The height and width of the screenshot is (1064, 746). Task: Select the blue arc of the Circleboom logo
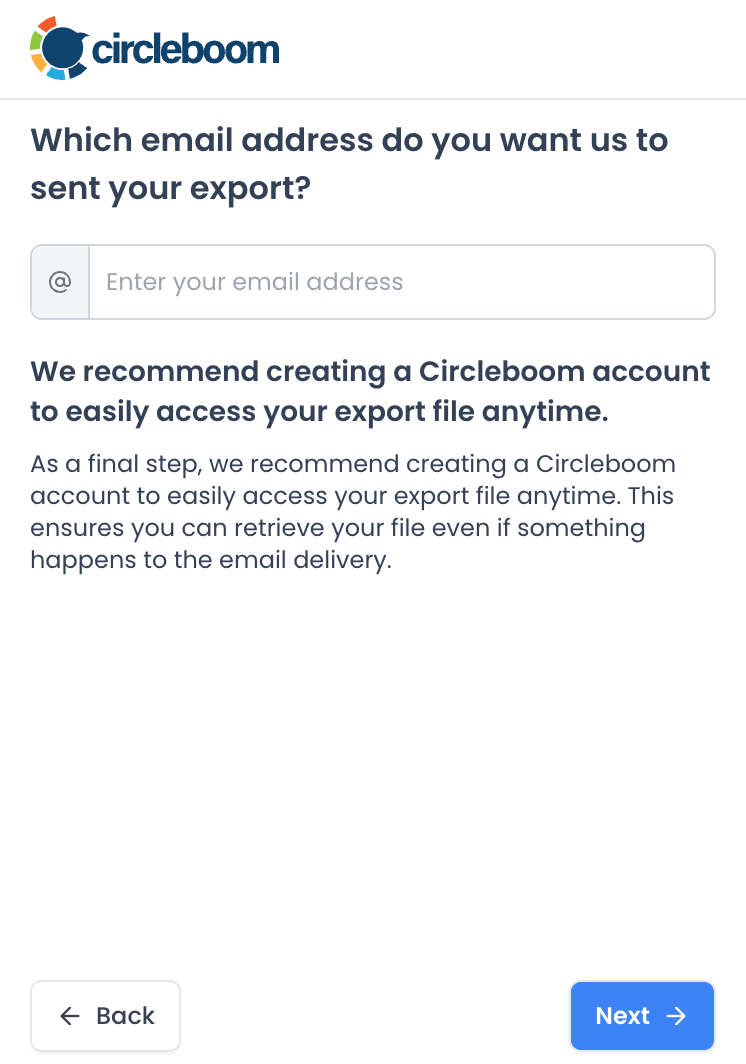click(x=77, y=70)
